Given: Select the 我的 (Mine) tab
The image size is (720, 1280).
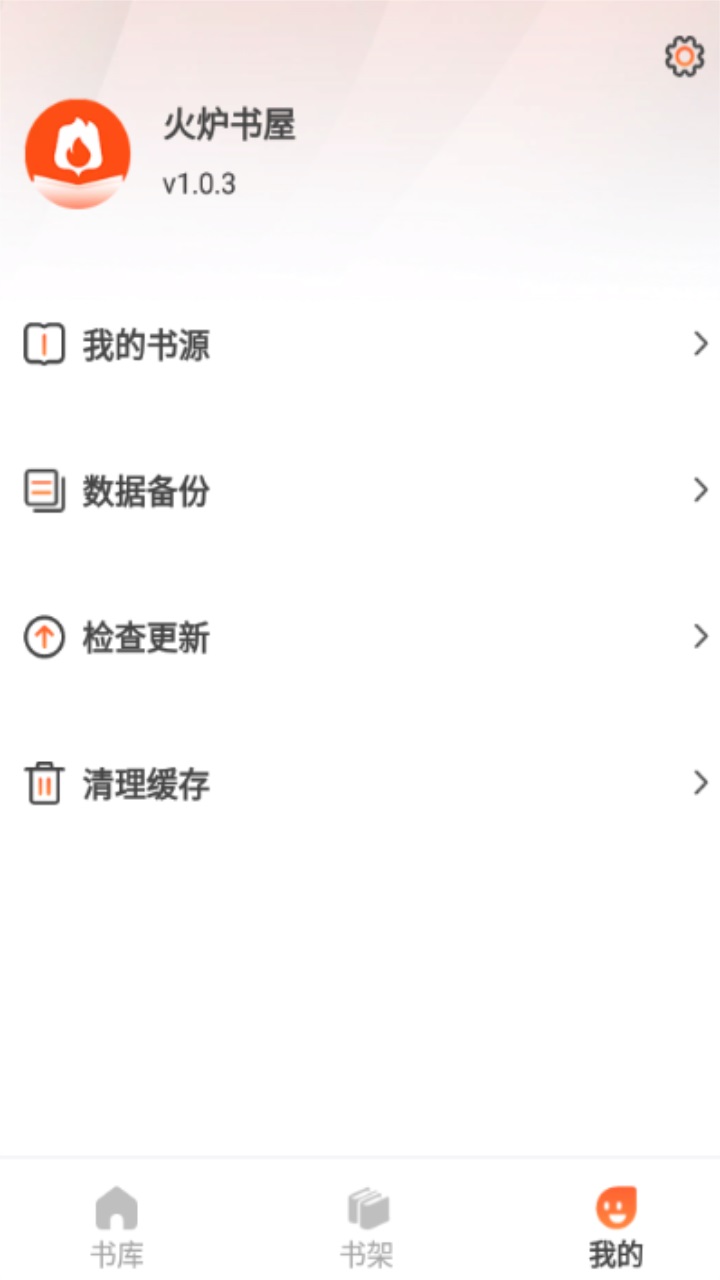Looking at the screenshot, I should point(615,1226).
